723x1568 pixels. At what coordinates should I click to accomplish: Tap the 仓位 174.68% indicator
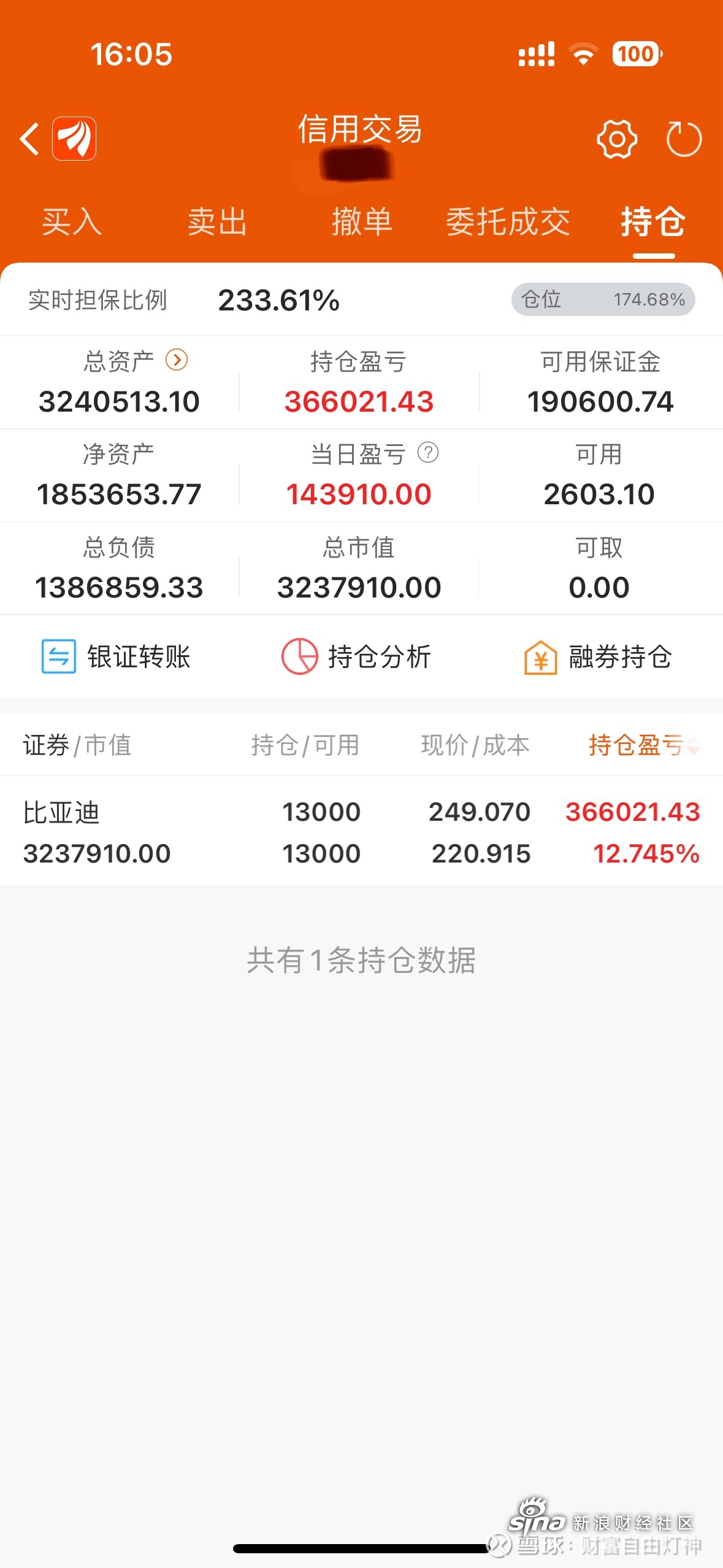pyautogui.click(x=603, y=299)
